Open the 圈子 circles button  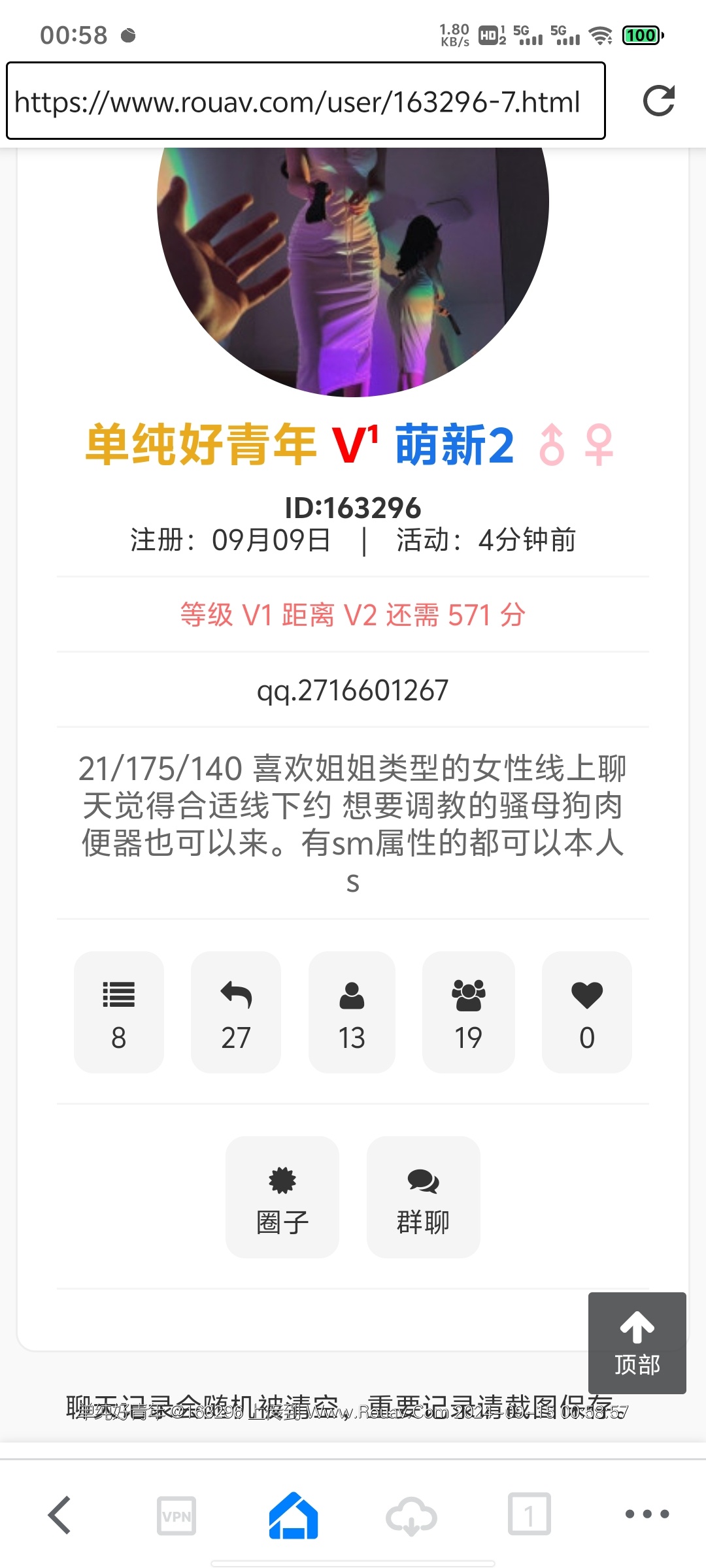click(x=282, y=1196)
